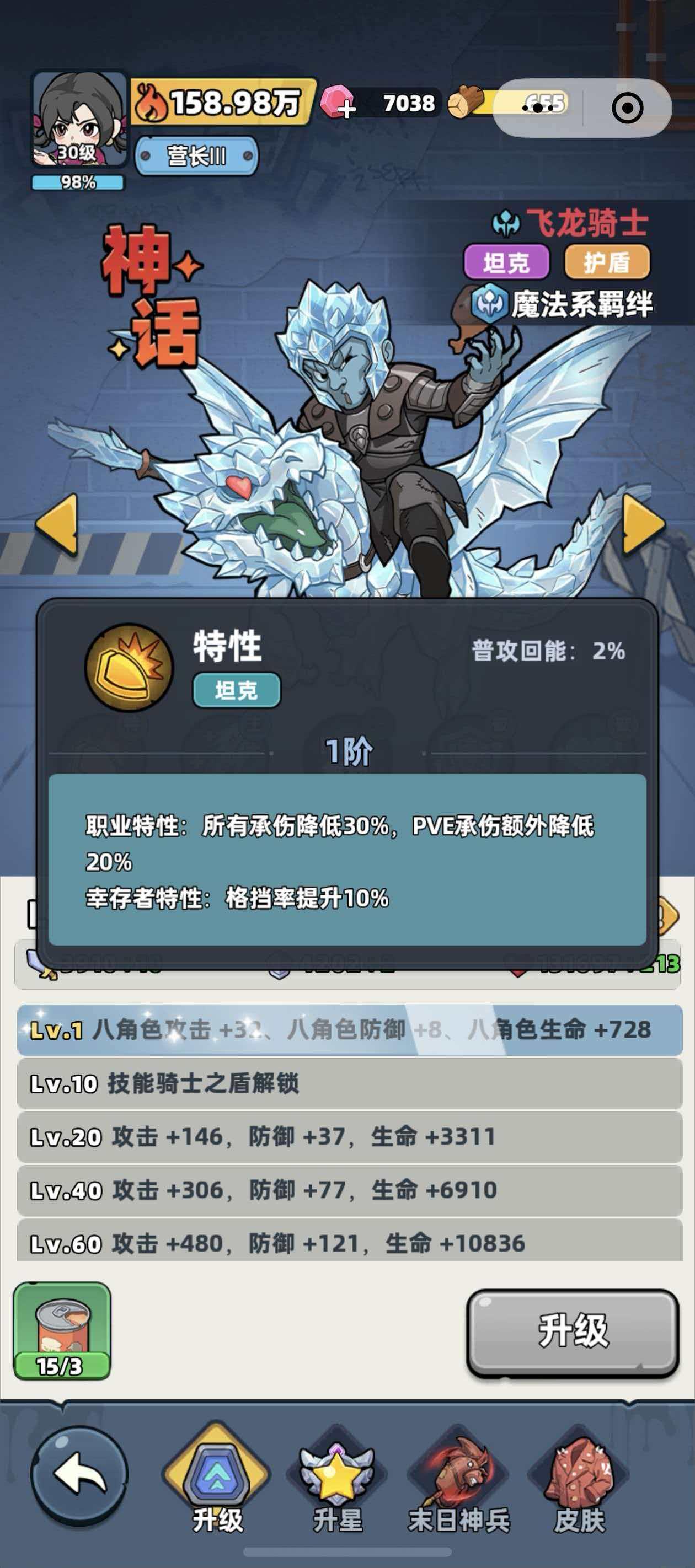Tap the back arrow button

79,1474
